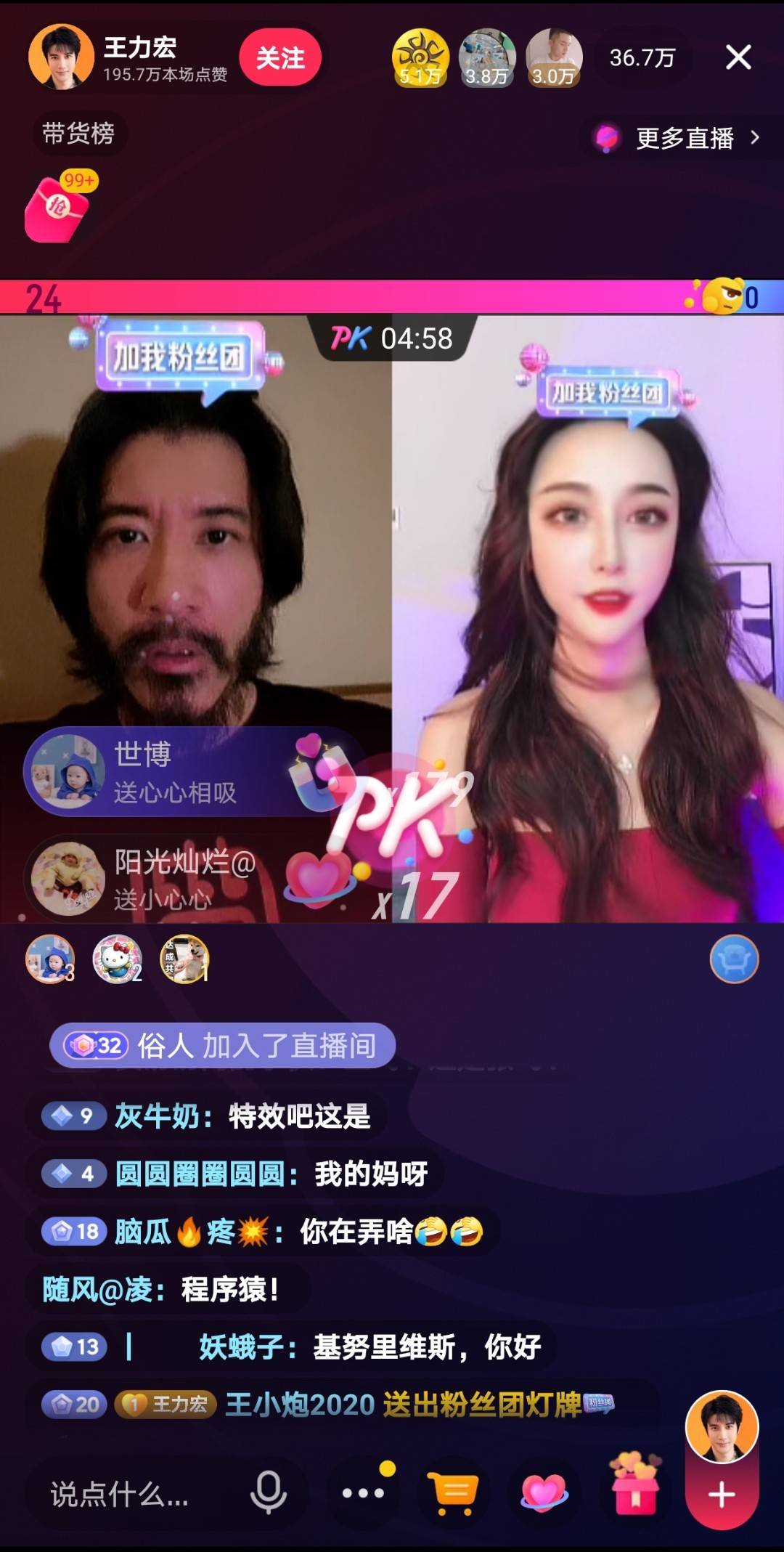Screen dimensions: 784x1552
Task: View the top viewer with 5.1万
Action: click(420, 58)
